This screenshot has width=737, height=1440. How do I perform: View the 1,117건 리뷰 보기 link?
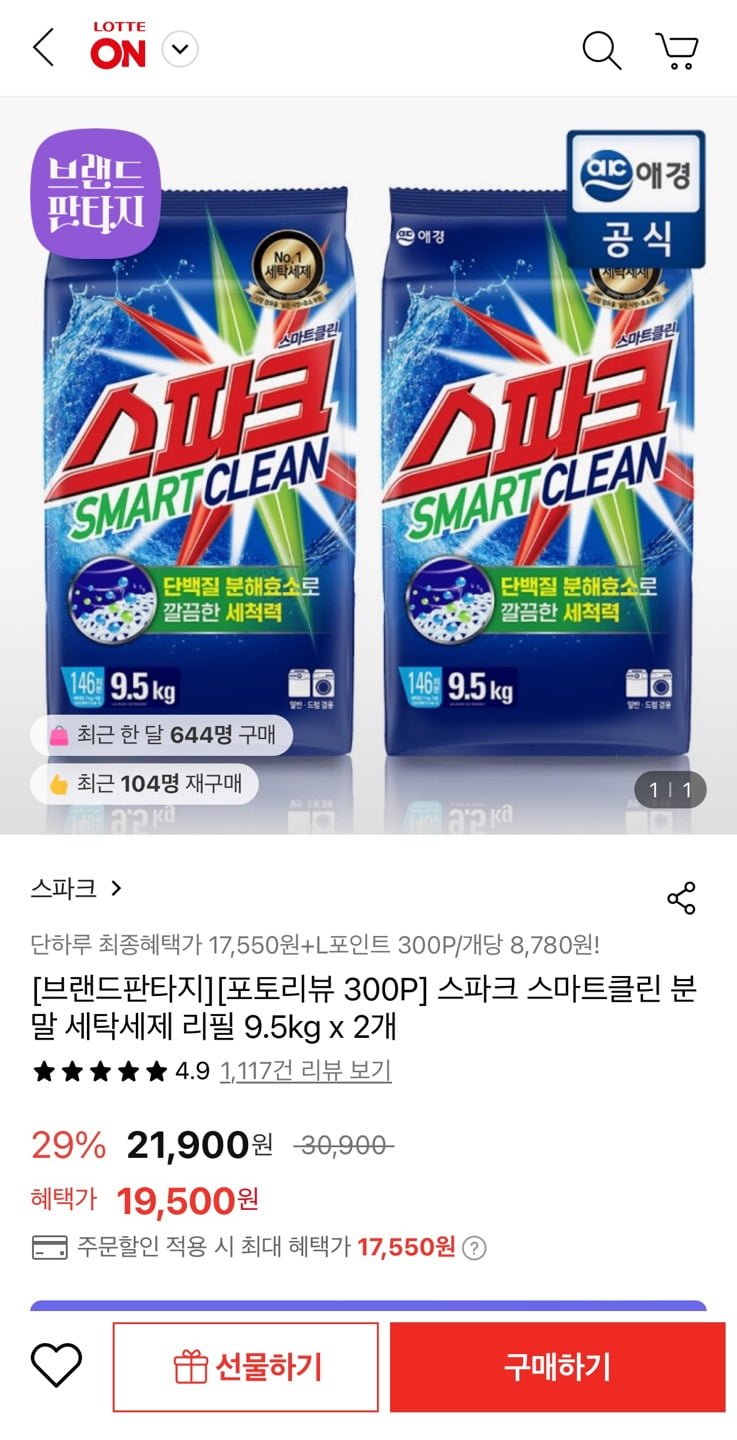(x=305, y=1071)
